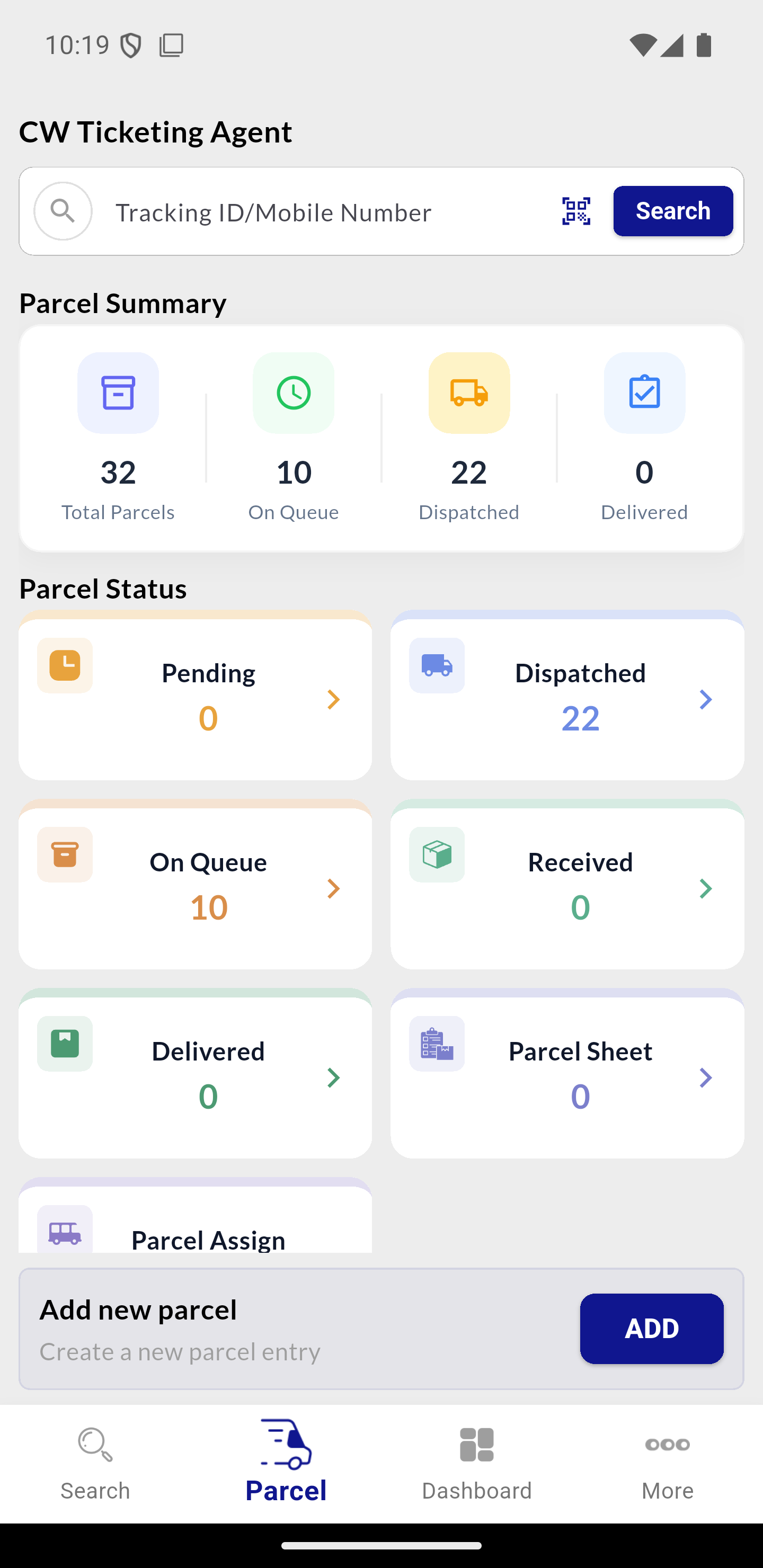This screenshot has width=763, height=1568.
Task: Open the QR code scanner
Action: tap(575, 211)
